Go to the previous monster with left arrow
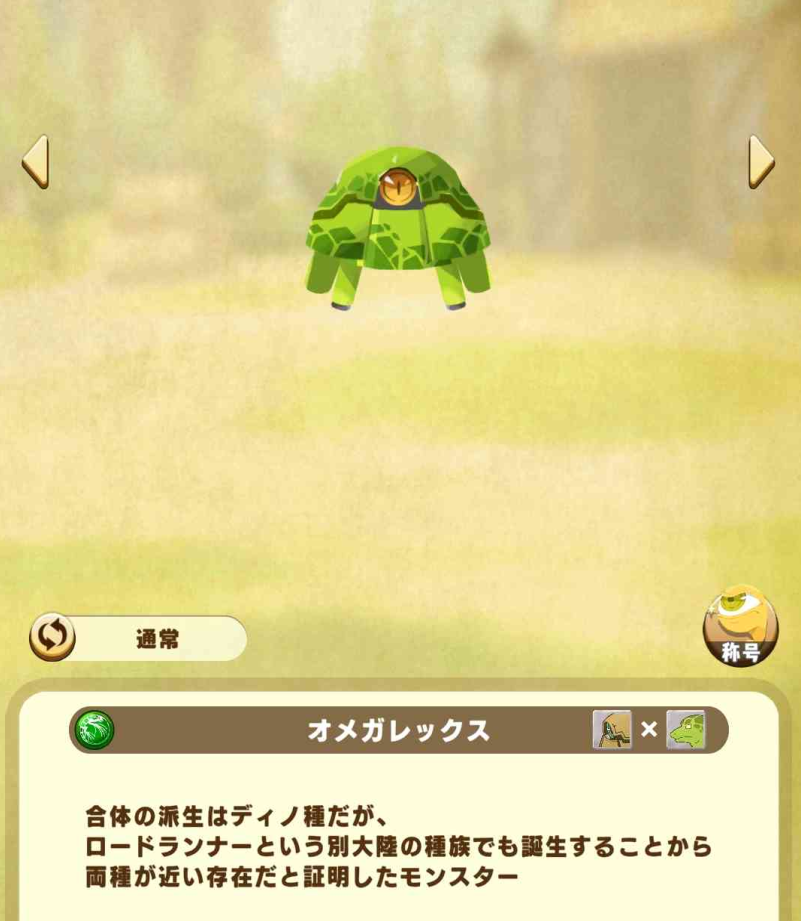This screenshot has width=801, height=921. pyautogui.click(x=35, y=162)
